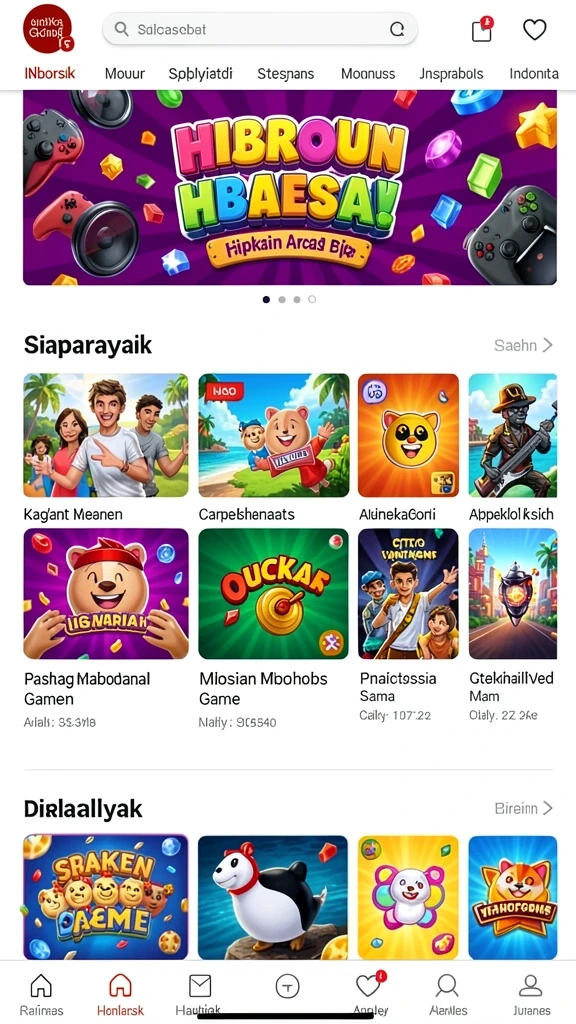Open the Sraken Daeme game tile
Image resolution: width=576 pixels, height=1024 pixels.
tap(106, 897)
